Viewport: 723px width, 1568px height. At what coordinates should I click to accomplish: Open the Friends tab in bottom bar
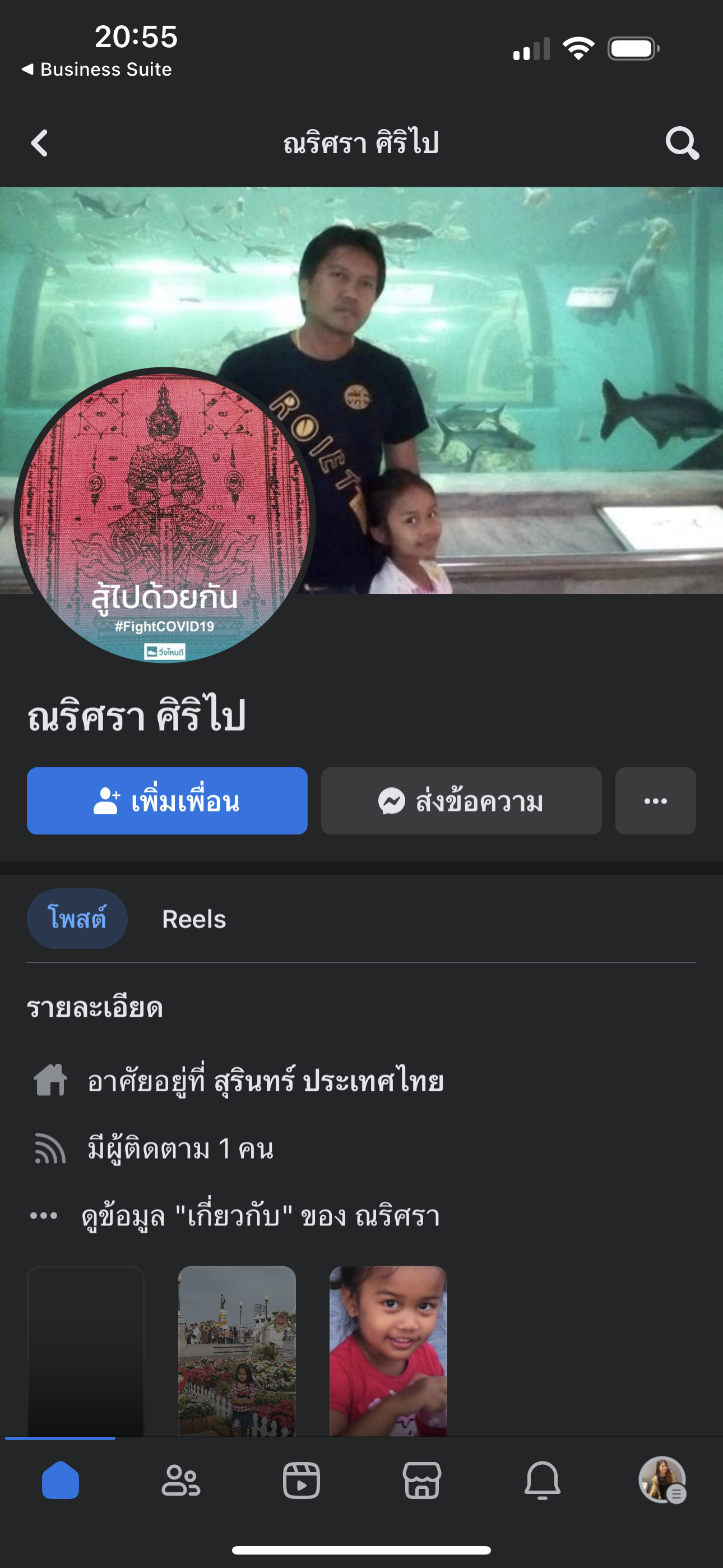coord(180,1481)
